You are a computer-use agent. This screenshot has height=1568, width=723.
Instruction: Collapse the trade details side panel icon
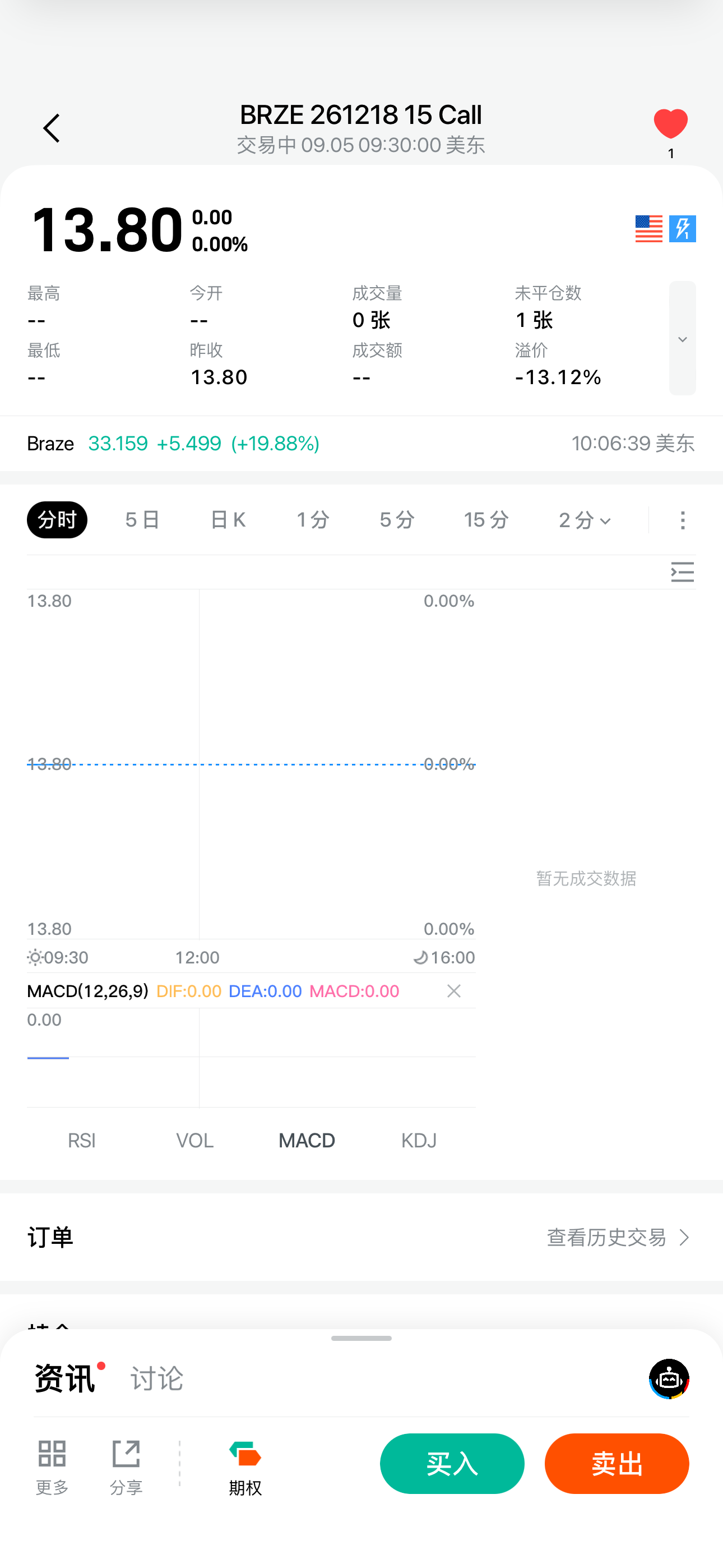tap(682, 572)
